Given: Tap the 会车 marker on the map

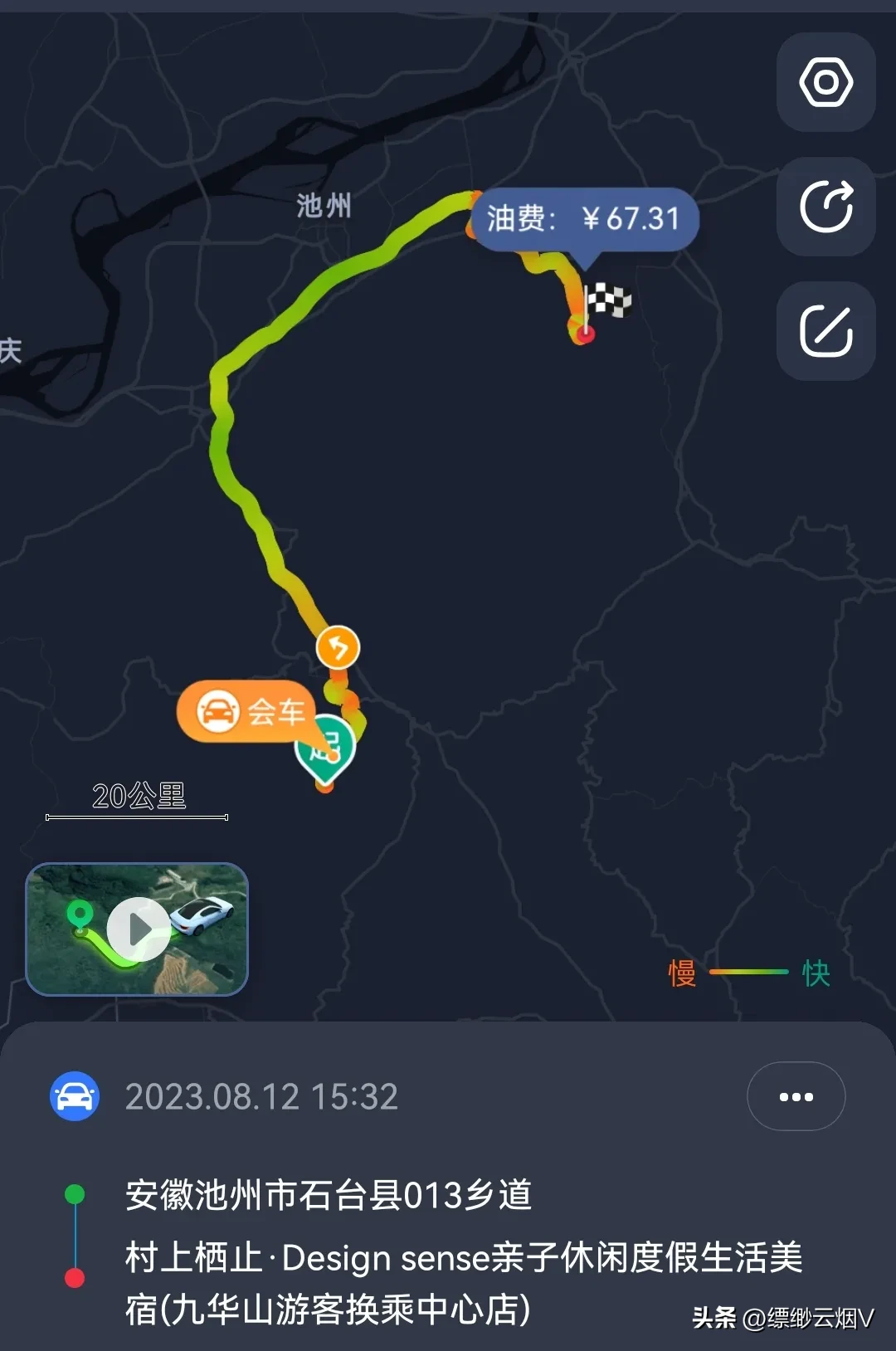Looking at the screenshot, I should pyautogui.click(x=247, y=711).
